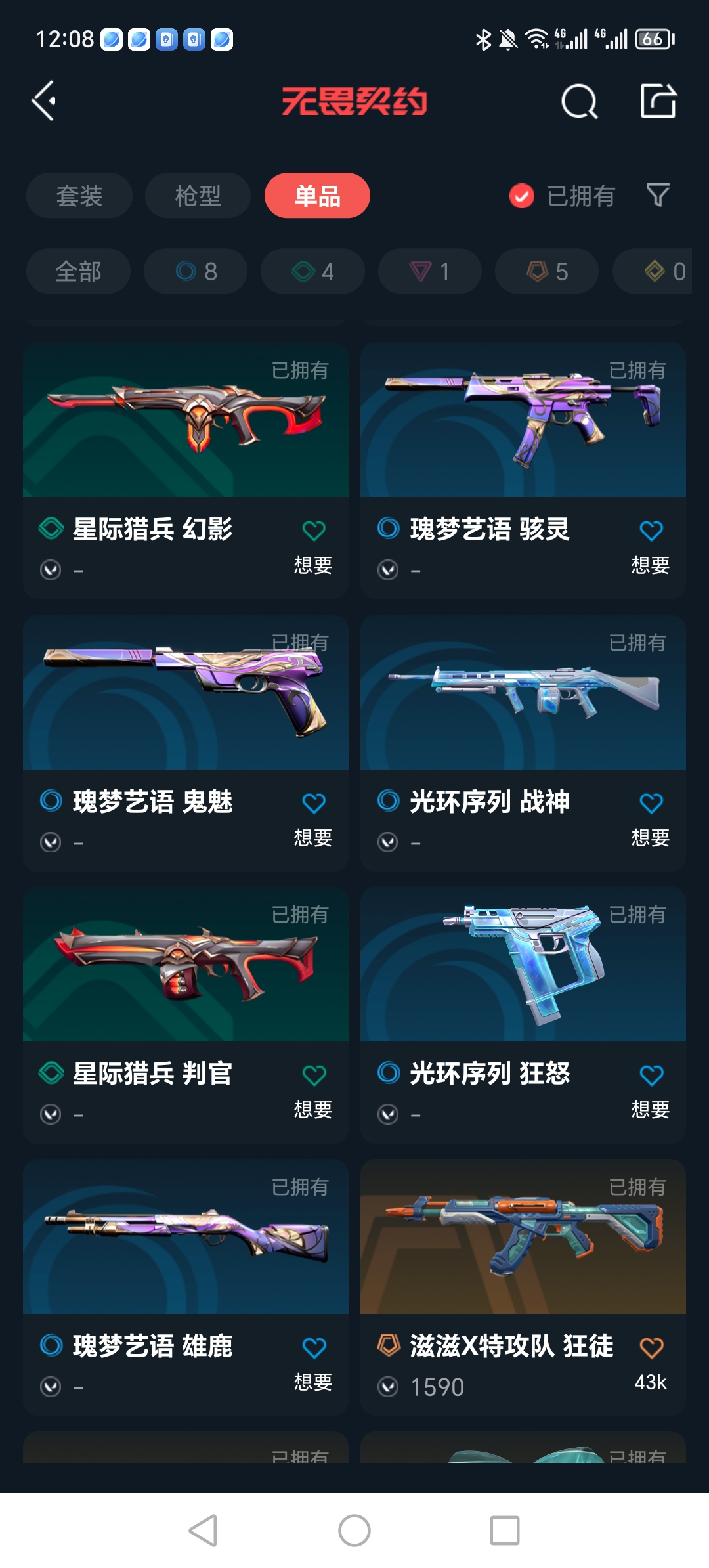Filter by the green tier chip showing 4
709x1568 pixels.
(312, 271)
